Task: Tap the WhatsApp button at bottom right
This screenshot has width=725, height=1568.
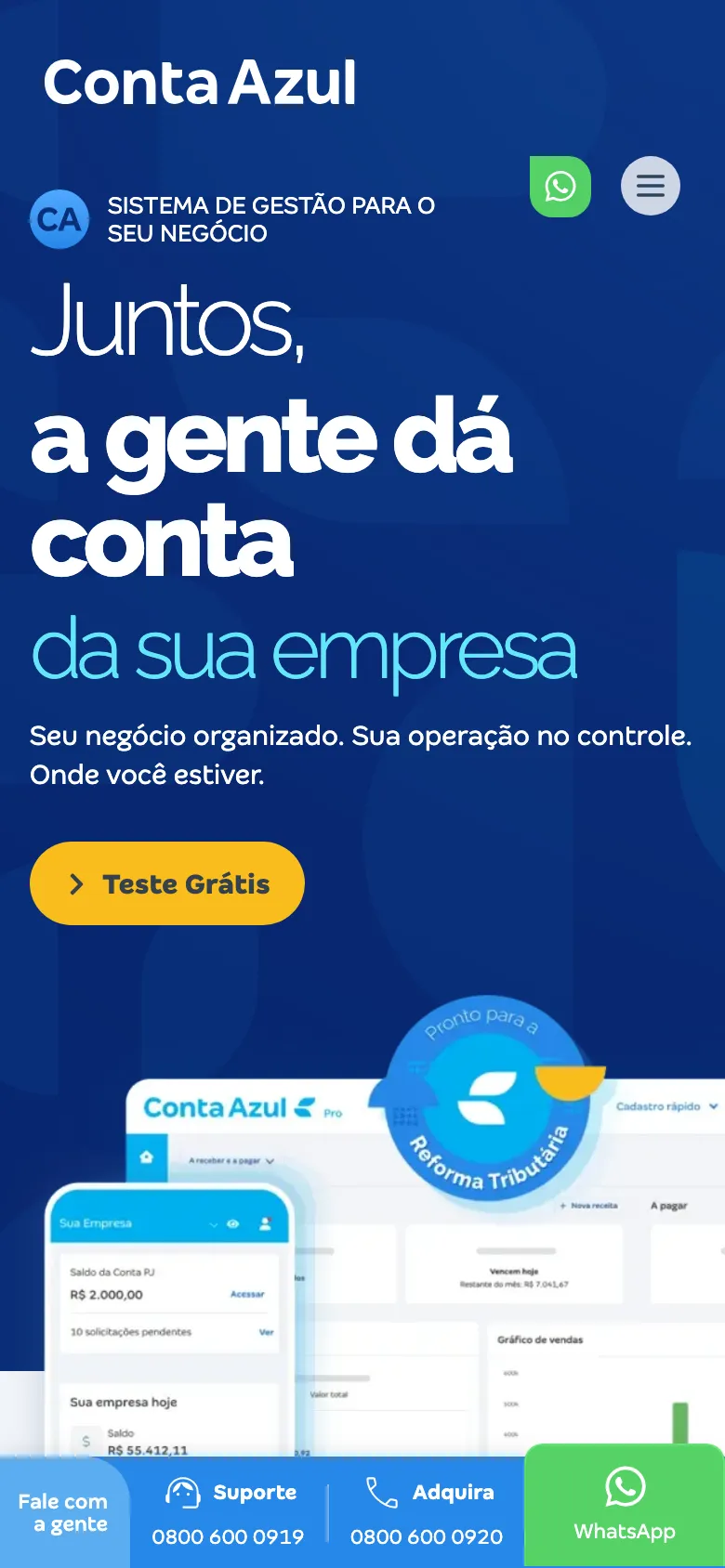Action: 625,1507
